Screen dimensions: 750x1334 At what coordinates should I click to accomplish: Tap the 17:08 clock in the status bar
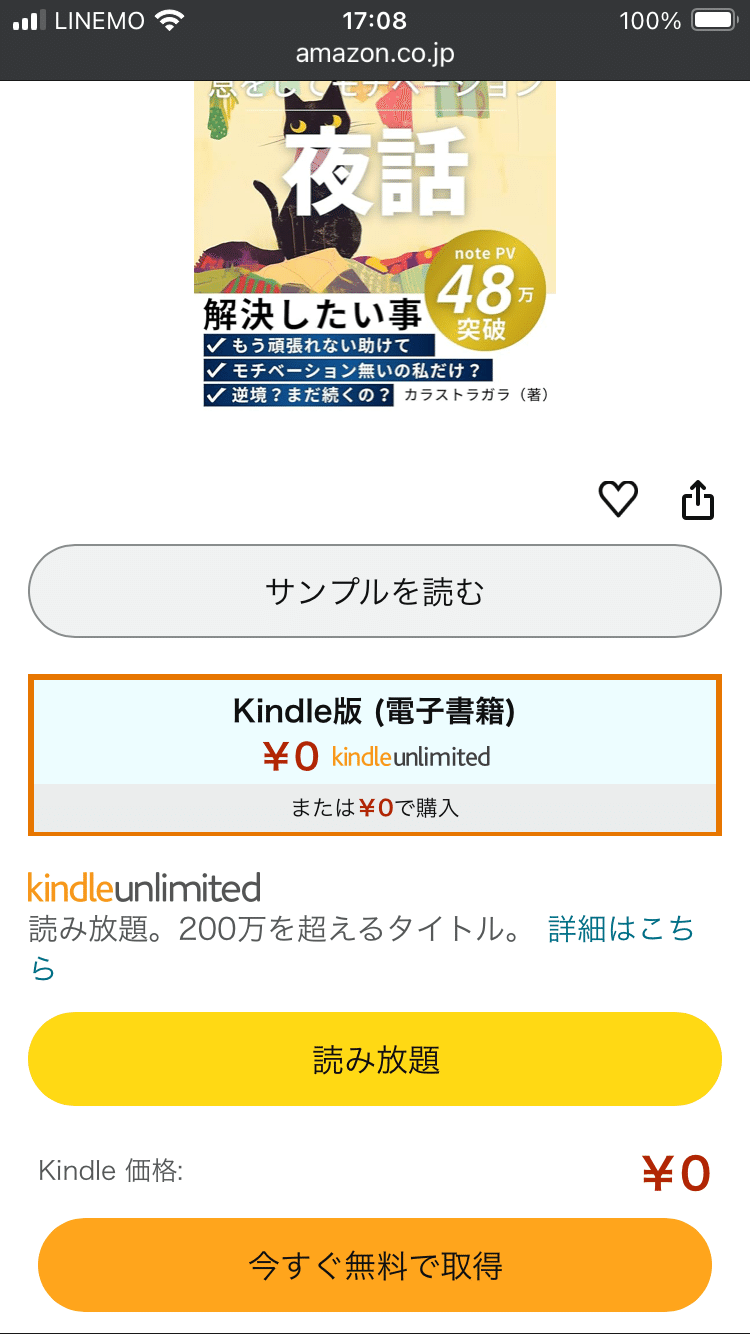pyautogui.click(x=374, y=19)
